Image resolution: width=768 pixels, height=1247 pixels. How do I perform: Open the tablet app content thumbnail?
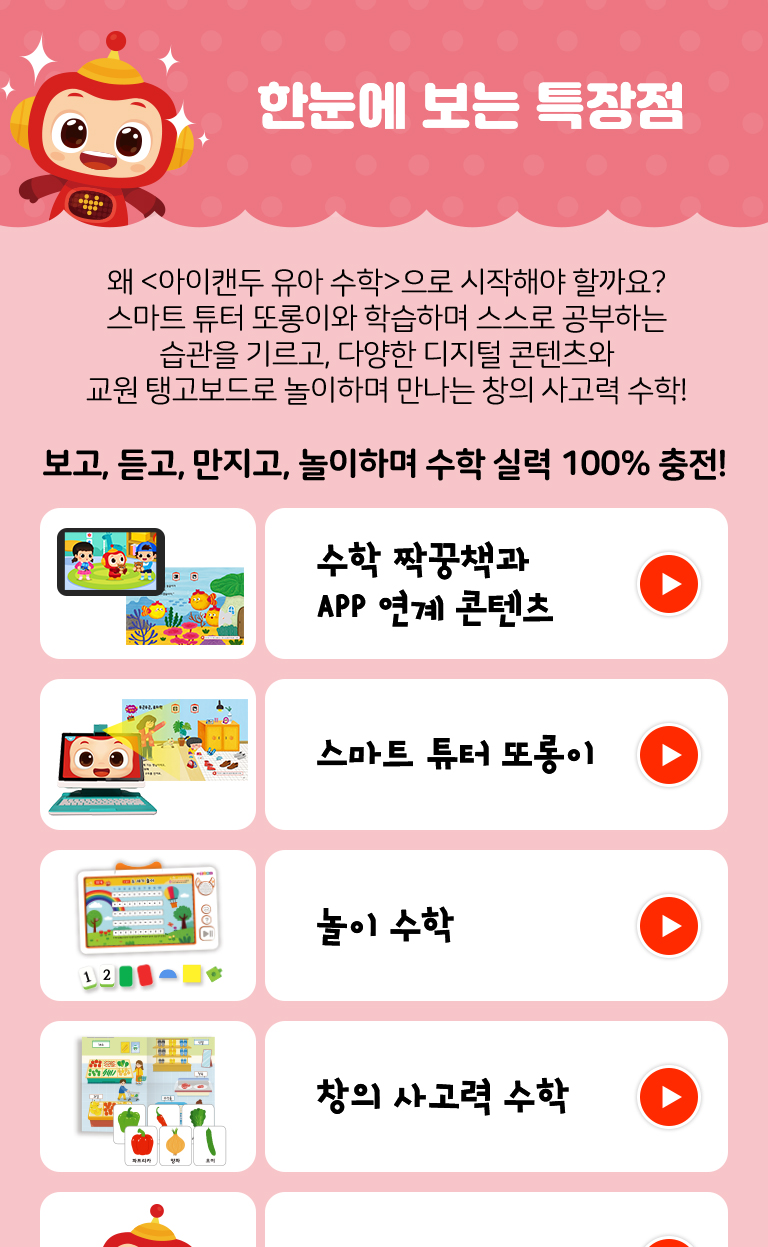[x=148, y=584]
